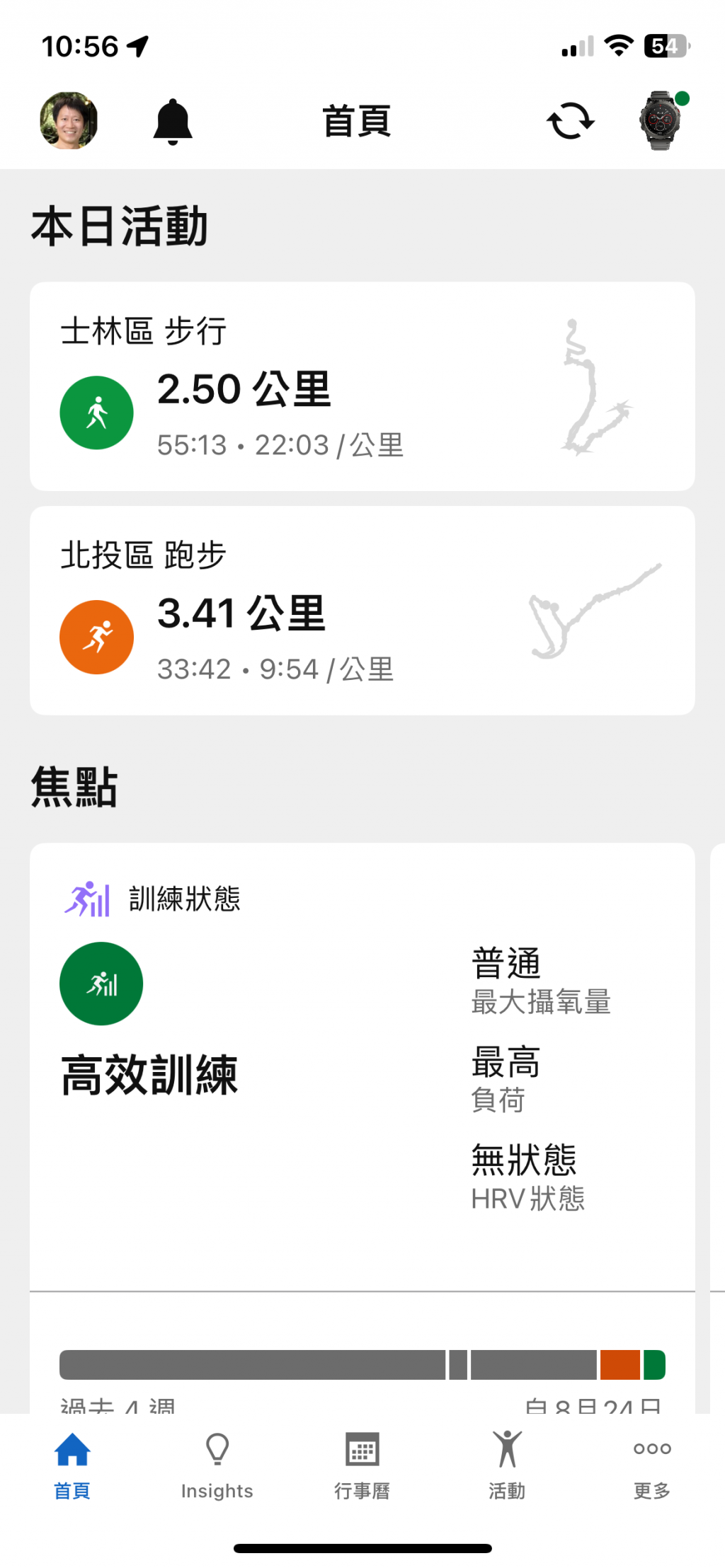This screenshot has width=725, height=1568.
Task: Go to the 行事曆 tab
Action: click(362, 1465)
